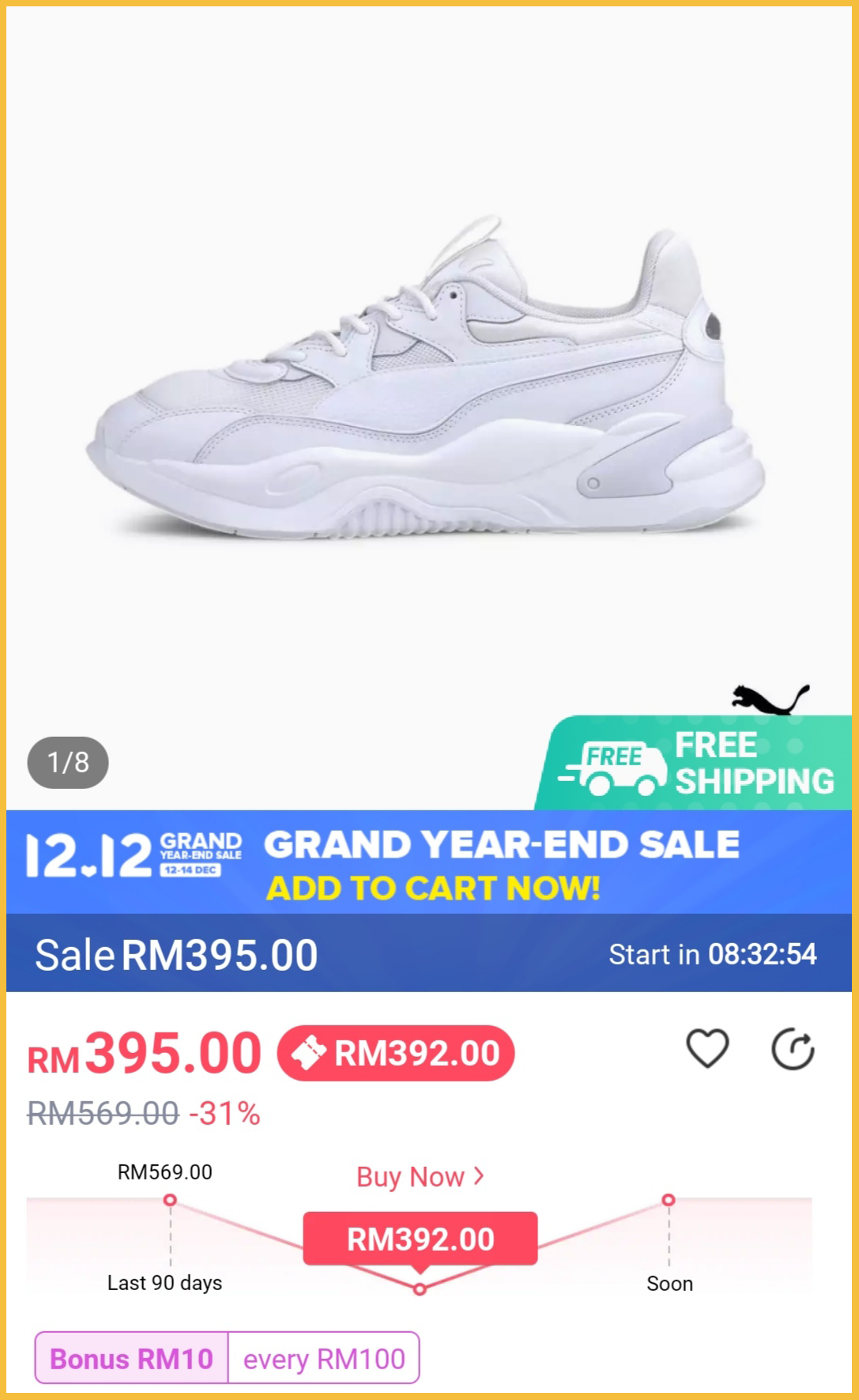Add the shoe to your wishlist

[707, 1050]
